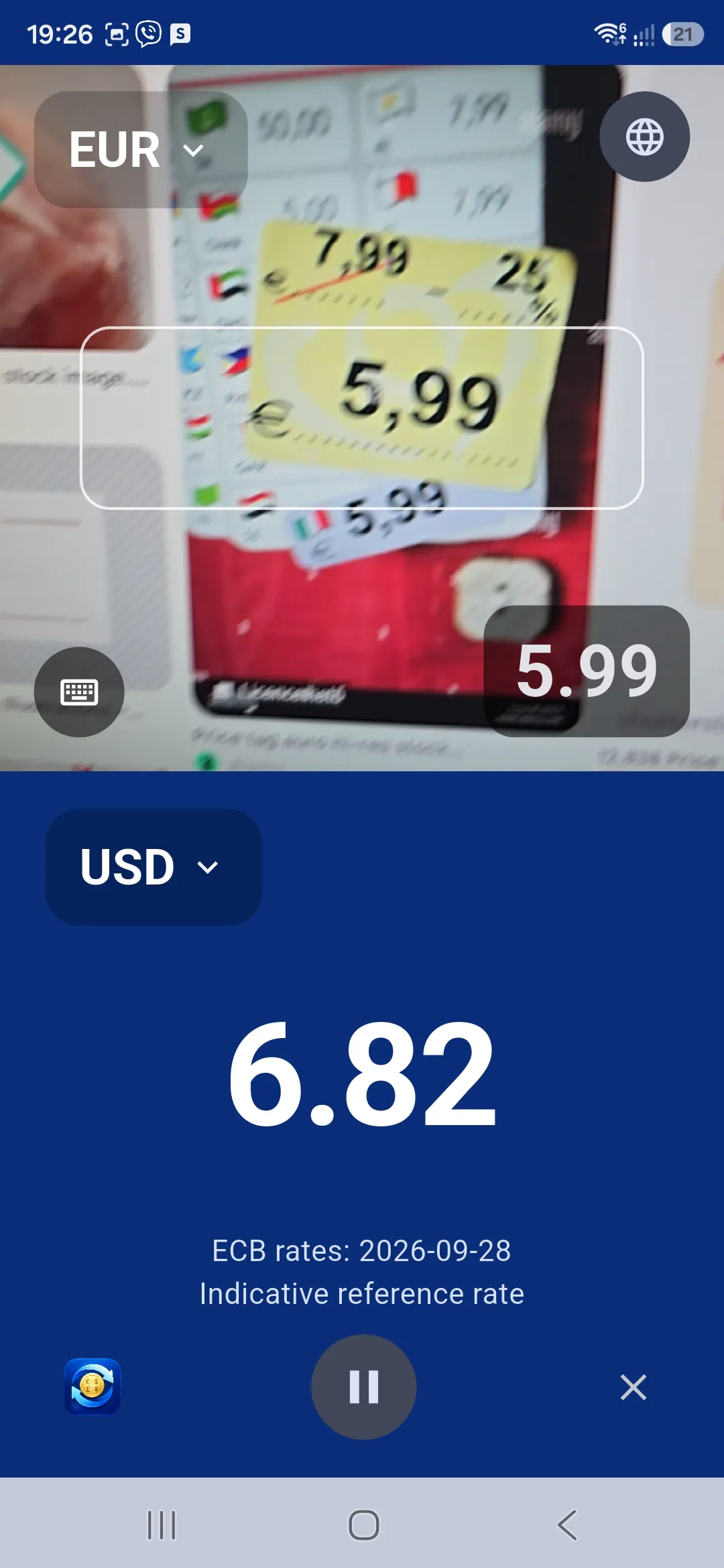Viewport: 724px width, 1568px height.
Task: Open the EUR source currency dropdown
Action: click(141, 149)
